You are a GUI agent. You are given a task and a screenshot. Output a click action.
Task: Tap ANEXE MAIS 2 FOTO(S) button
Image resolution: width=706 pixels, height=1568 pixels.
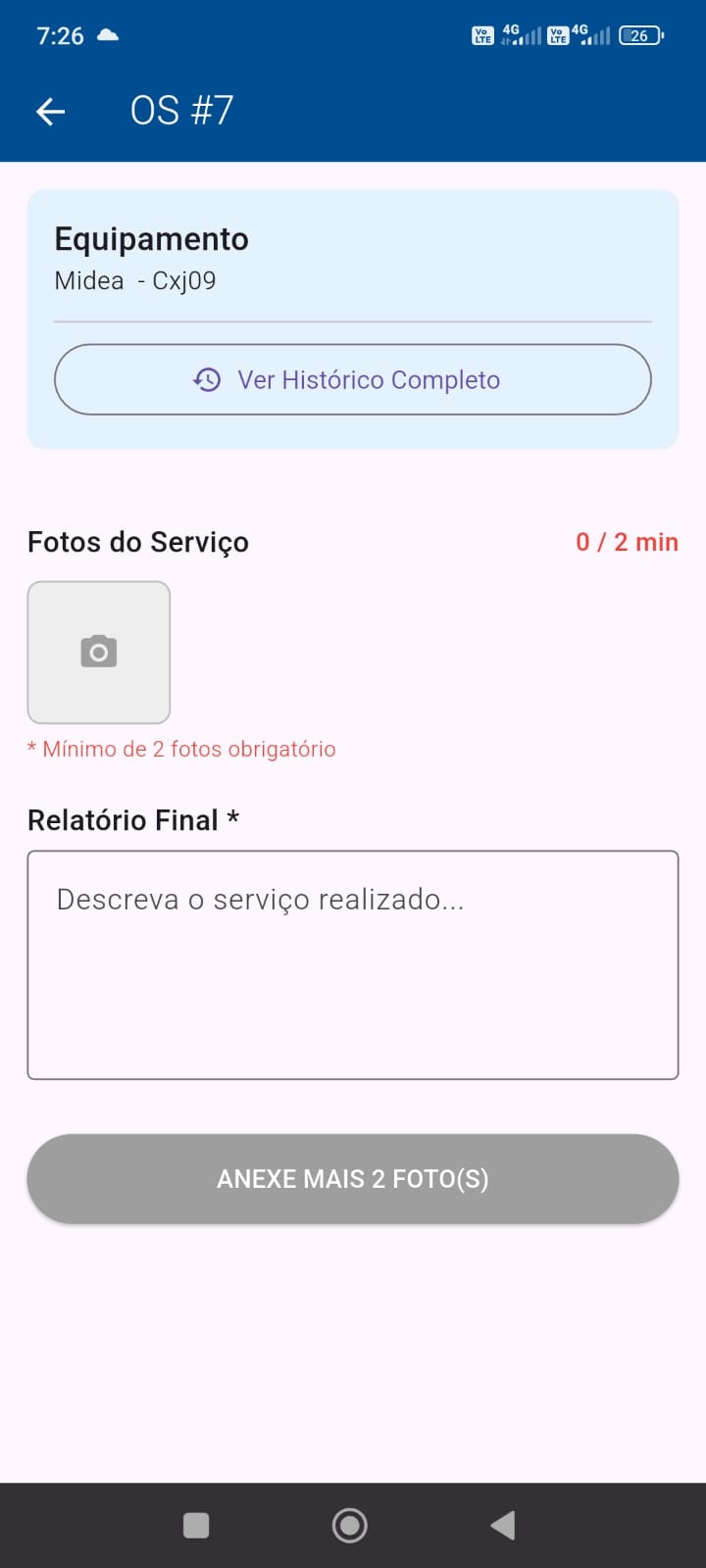[353, 1179]
